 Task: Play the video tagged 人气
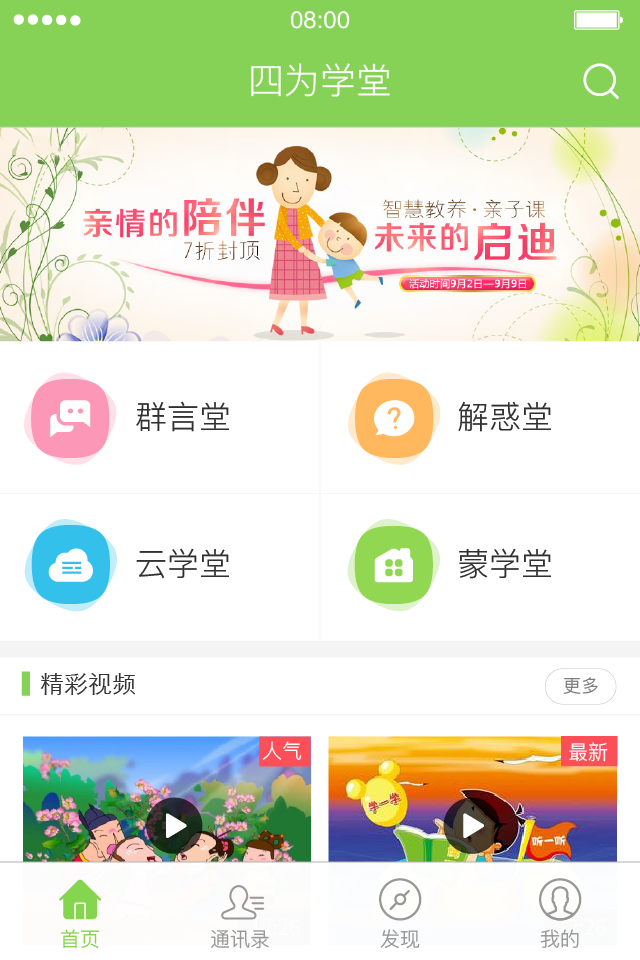coord(174,825)
